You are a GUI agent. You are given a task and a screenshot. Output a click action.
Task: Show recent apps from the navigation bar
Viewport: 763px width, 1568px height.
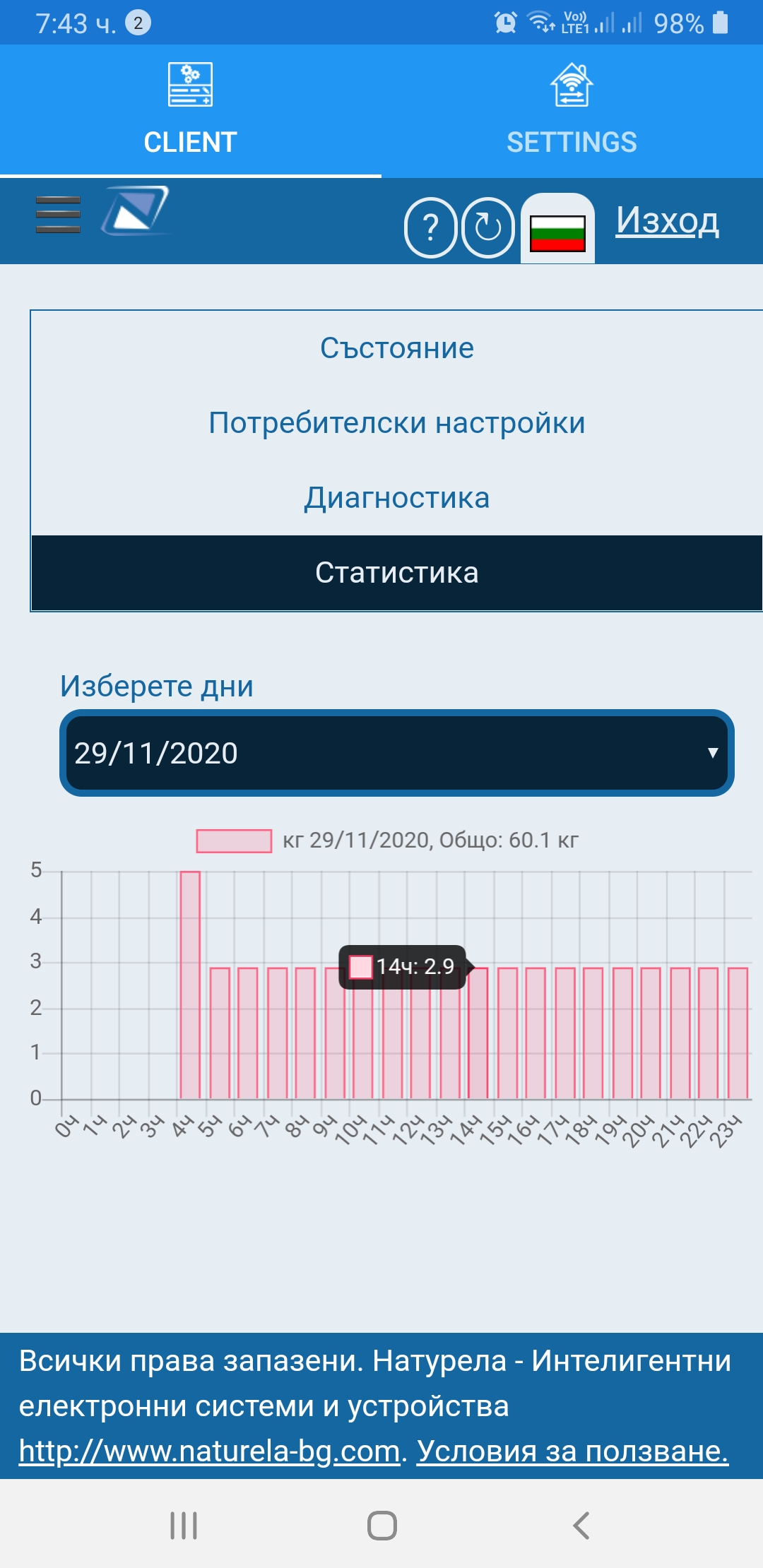pyautogui.click(x=184, y=1526)
